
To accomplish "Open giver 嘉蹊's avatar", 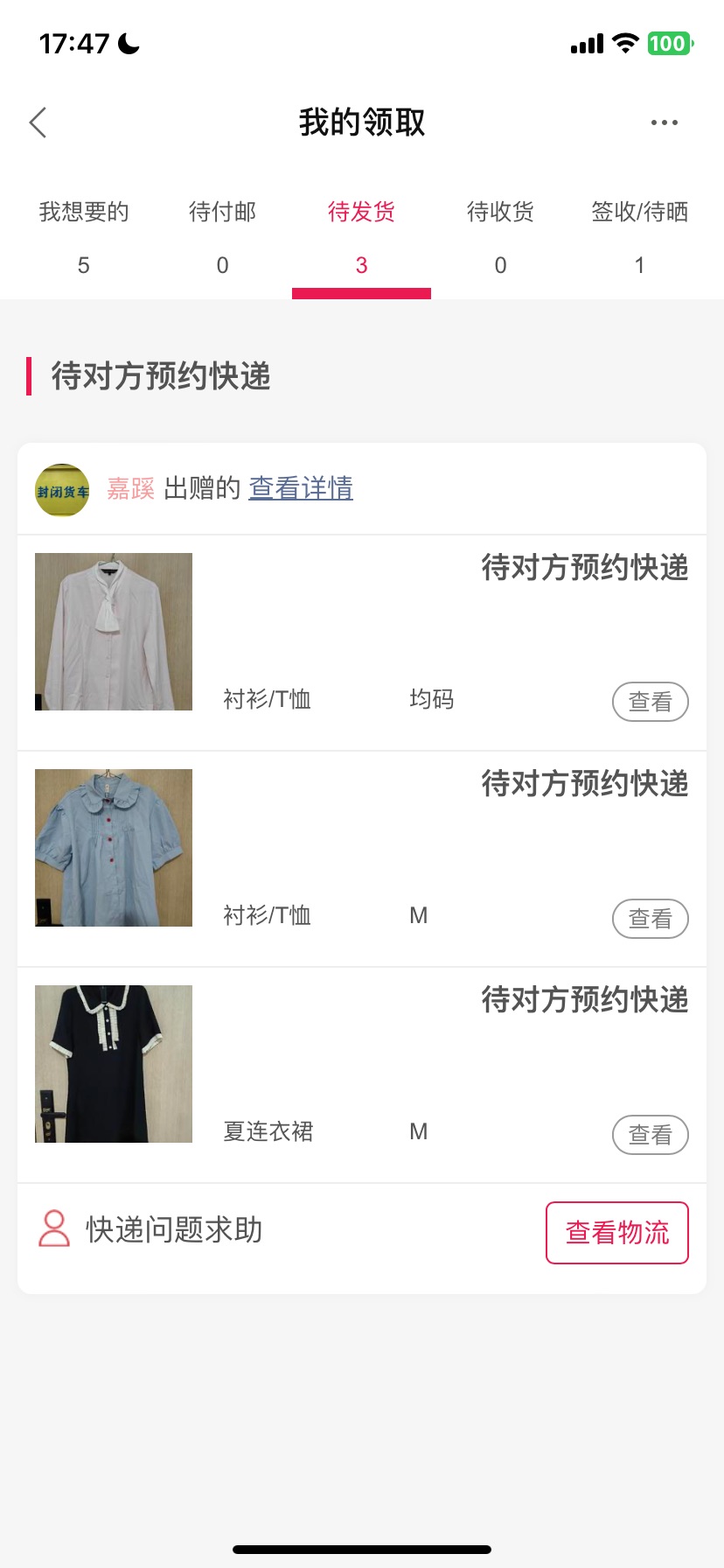I will 62,490.
